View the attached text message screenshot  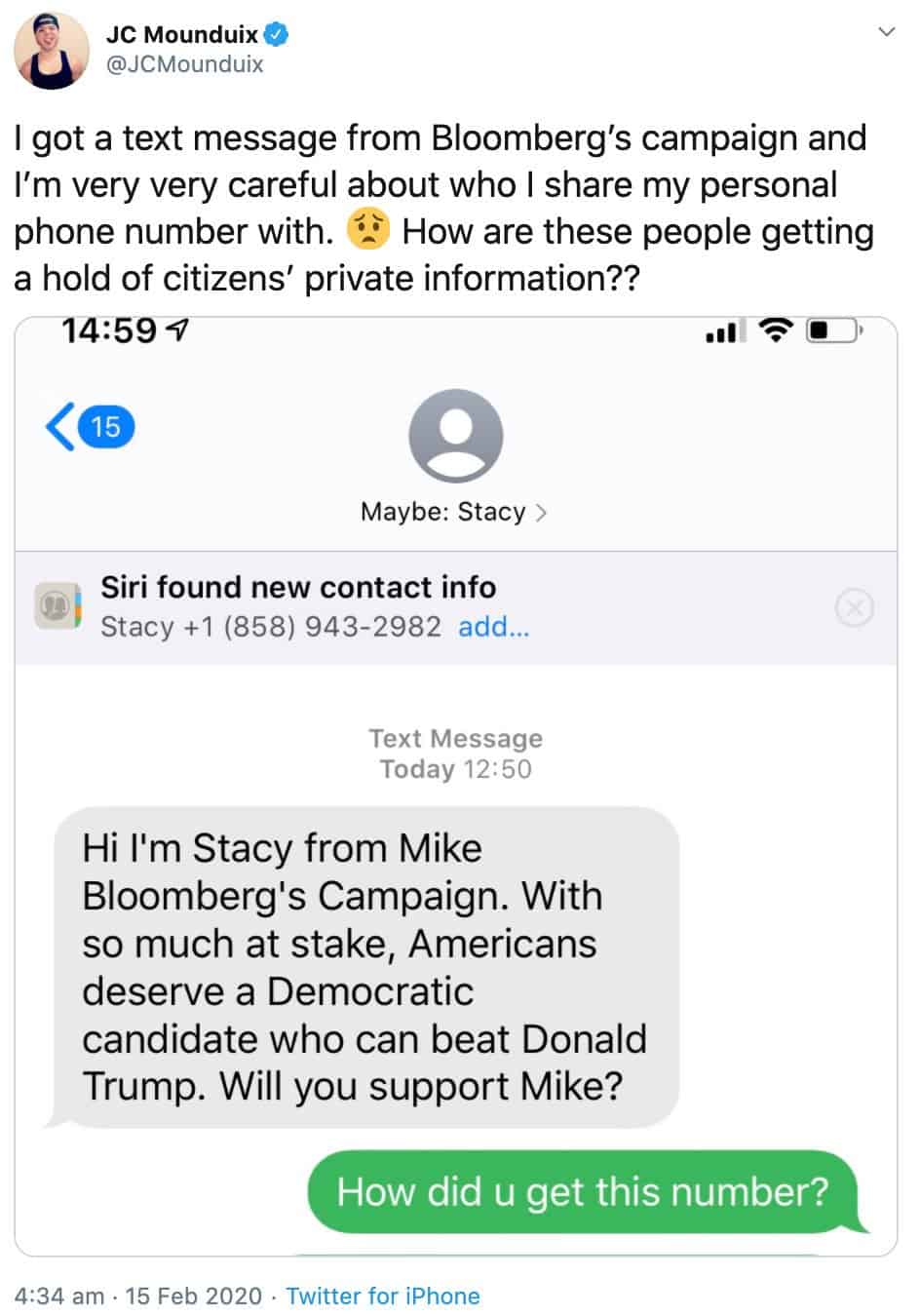(x=455, y=785)
